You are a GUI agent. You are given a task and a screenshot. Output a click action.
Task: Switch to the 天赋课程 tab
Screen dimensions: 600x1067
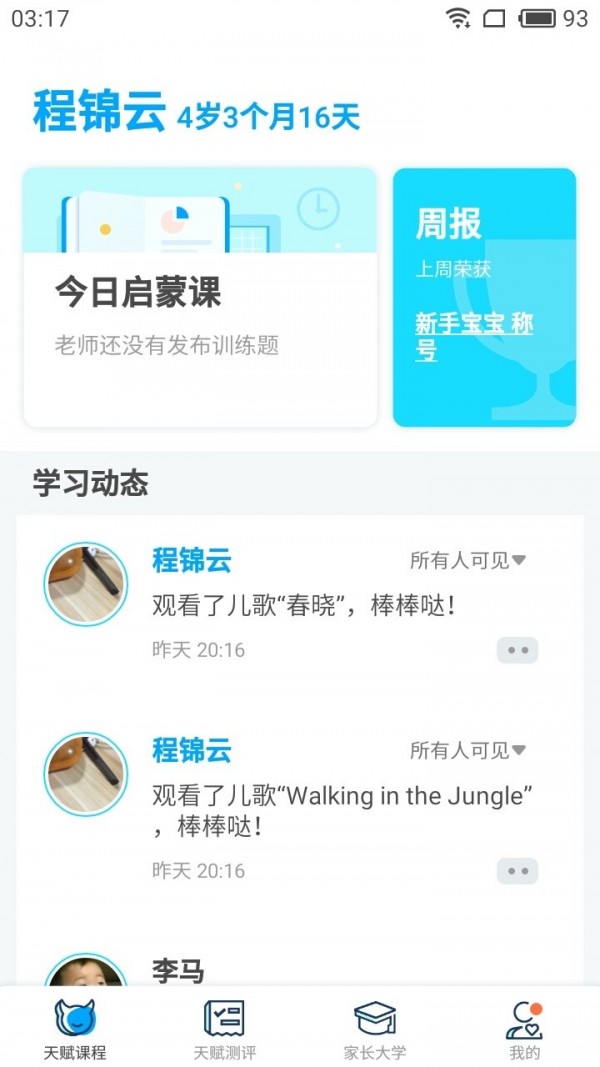[75, 1030]
